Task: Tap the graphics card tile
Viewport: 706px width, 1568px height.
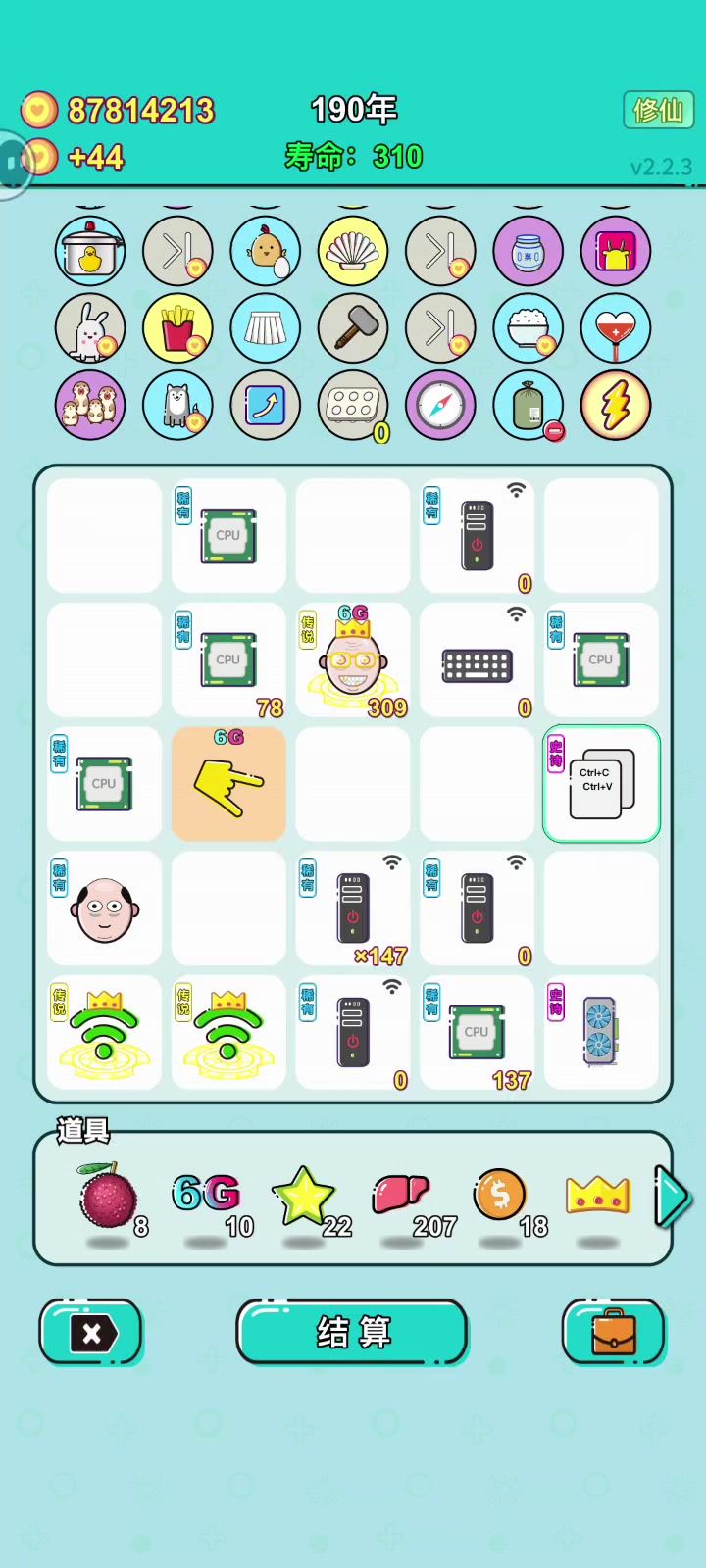Action: coord(601,1032)
